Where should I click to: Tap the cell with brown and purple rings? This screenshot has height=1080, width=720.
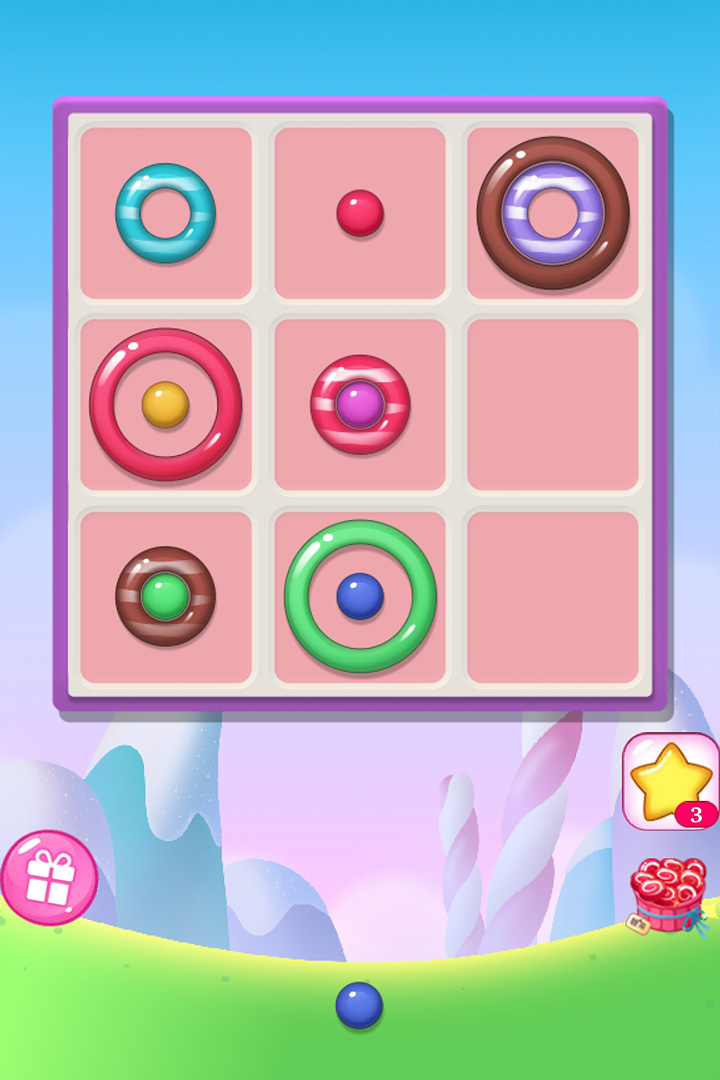pos(553,213)
